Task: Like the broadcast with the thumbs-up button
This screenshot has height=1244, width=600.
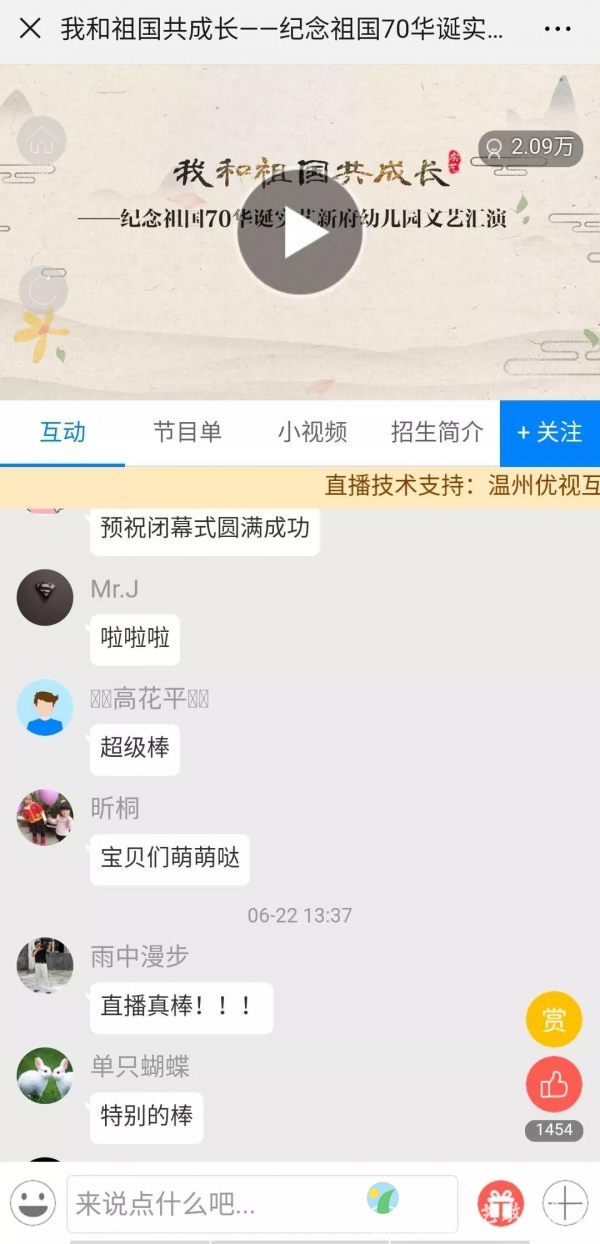Action: pyautogui.click(x=554, y=1084)
